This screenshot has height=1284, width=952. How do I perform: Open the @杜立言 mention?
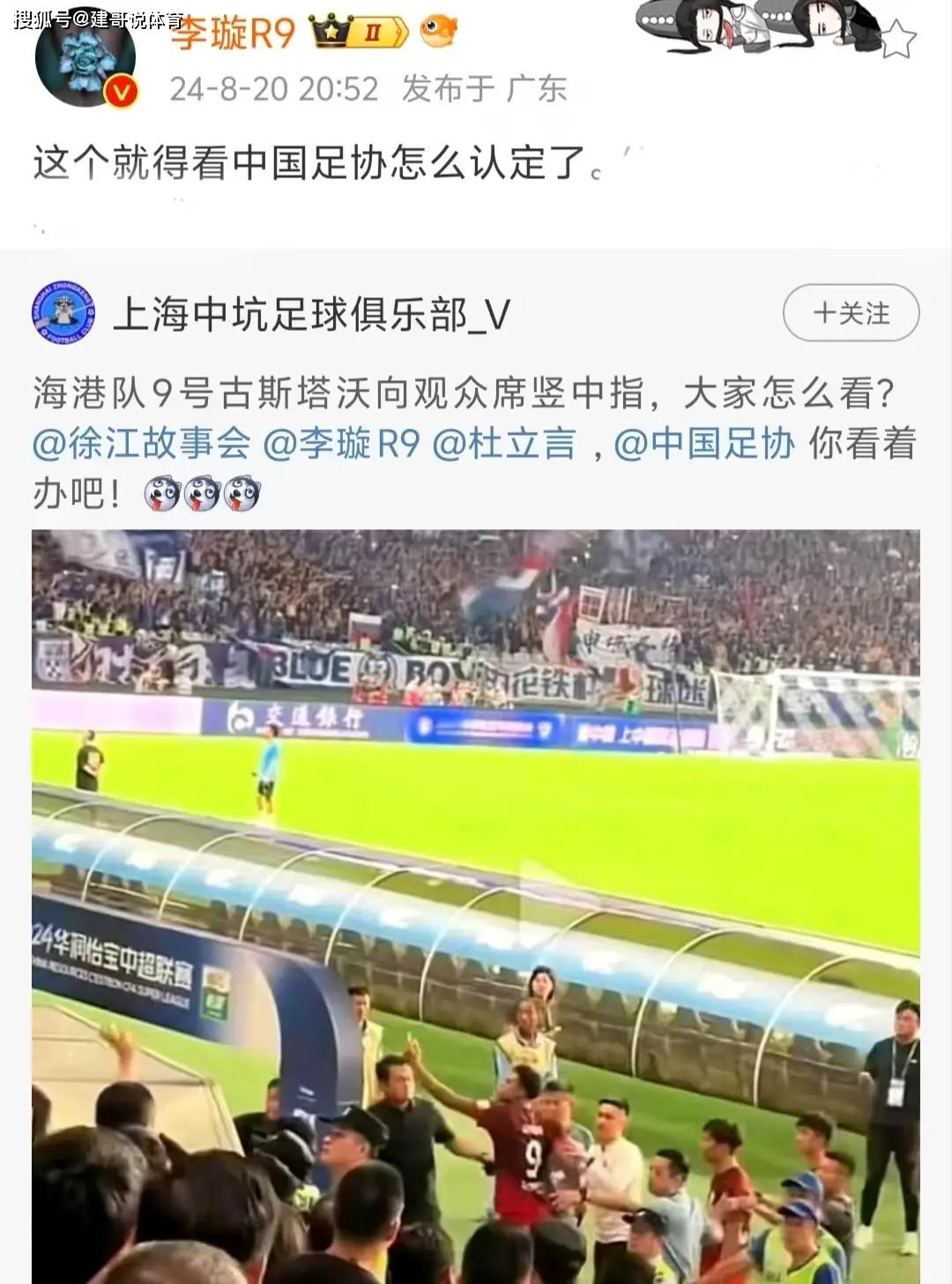coord(503,443)
